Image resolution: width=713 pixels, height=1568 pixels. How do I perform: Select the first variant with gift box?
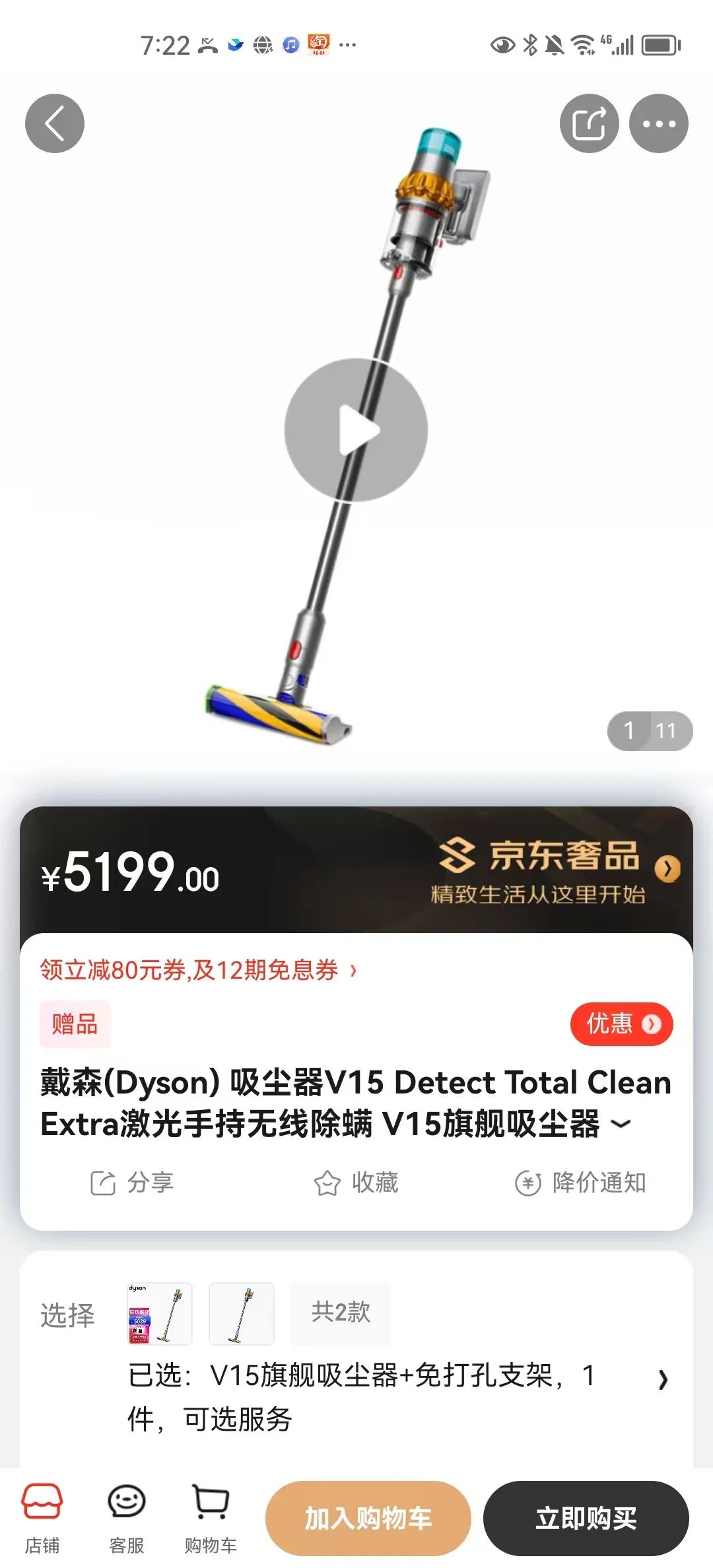pos(160,1313)
